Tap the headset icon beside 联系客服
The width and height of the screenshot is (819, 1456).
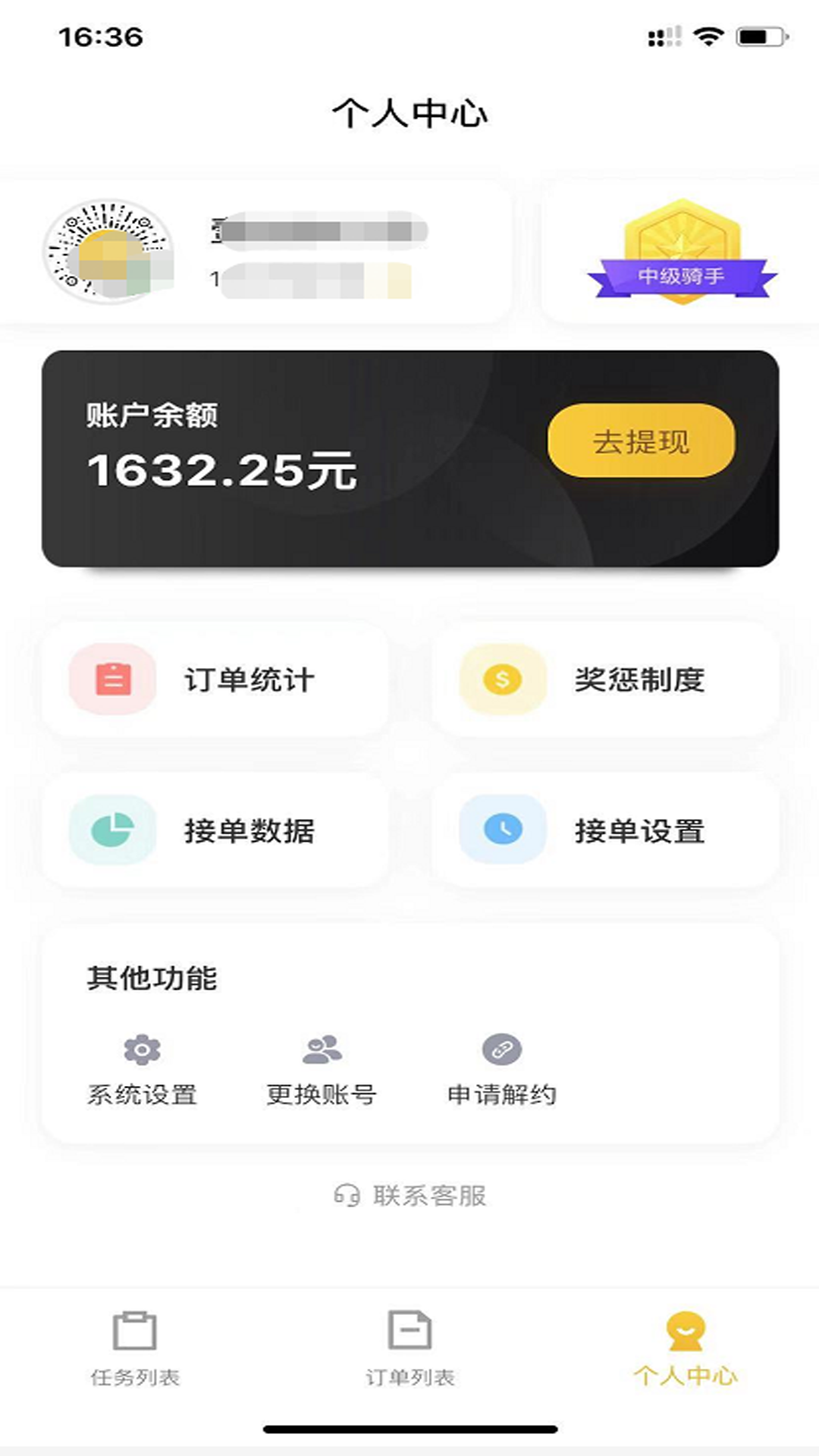pos(348,1175)
